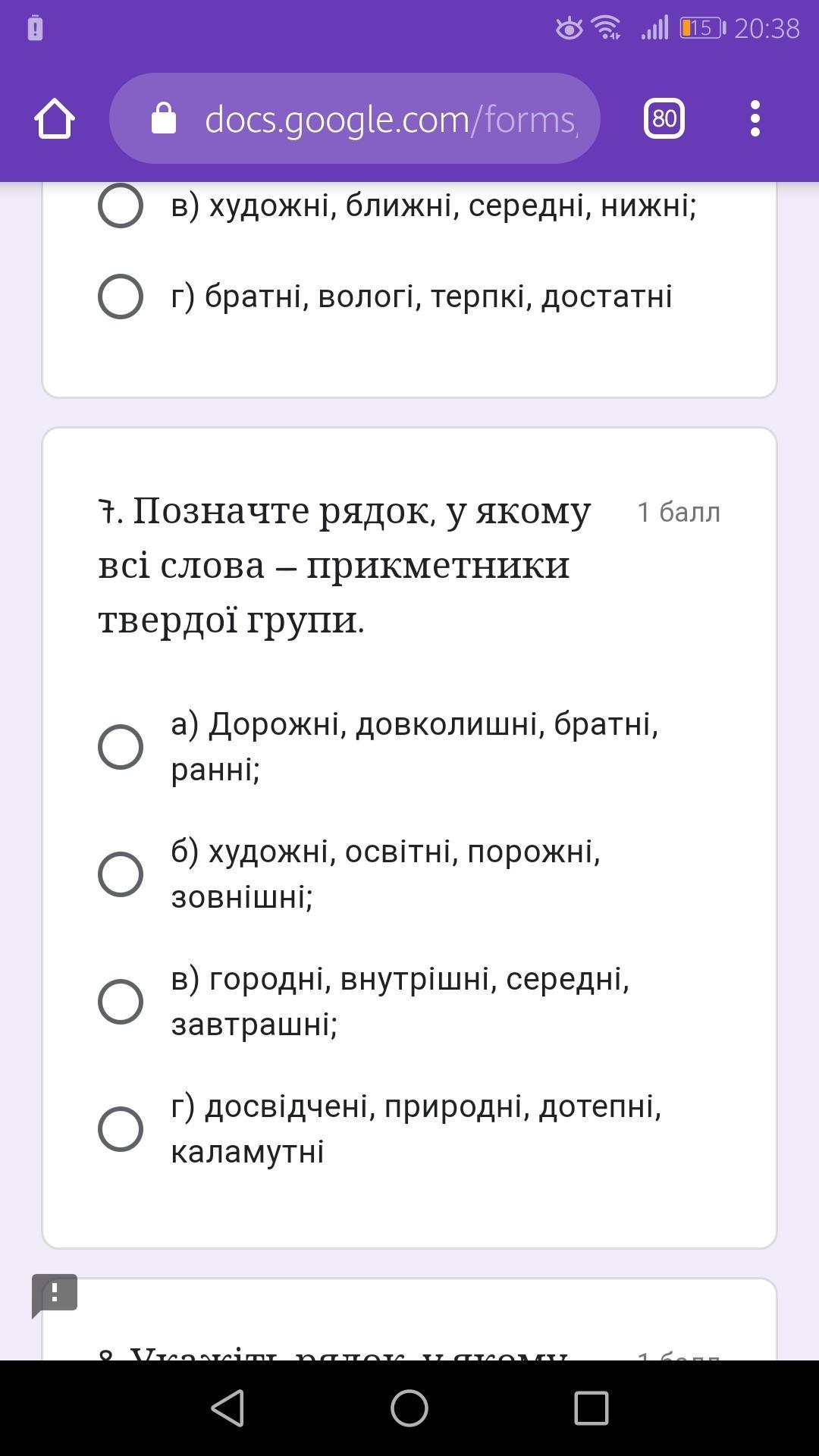Pick answer г) досвідчені, природні, дотепні, каламутні
Image resolution: width=819 pixels, height=1456 pixels.
tap(121, 1129)
